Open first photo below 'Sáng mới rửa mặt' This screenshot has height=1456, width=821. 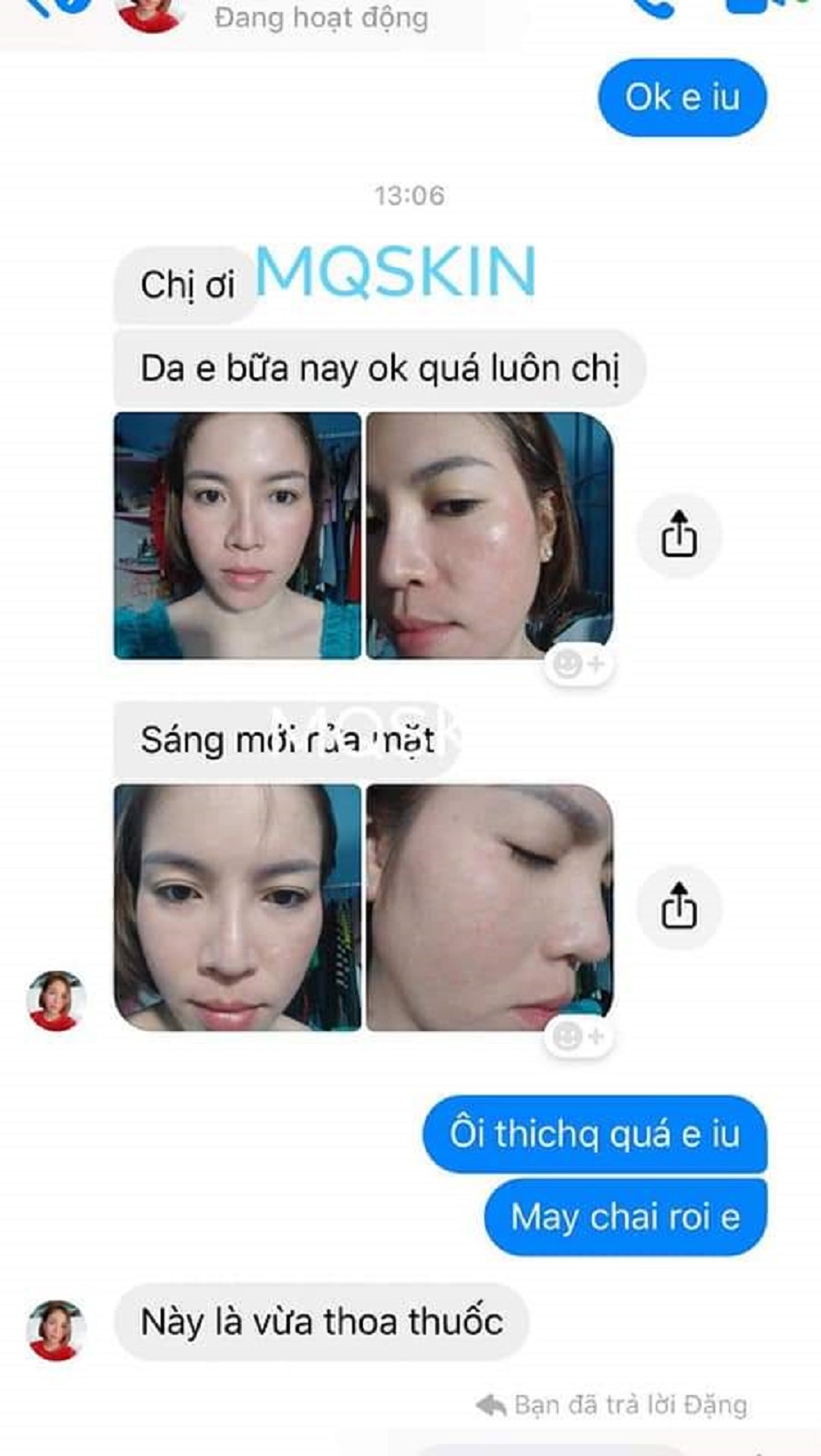(x=237, y=907)
